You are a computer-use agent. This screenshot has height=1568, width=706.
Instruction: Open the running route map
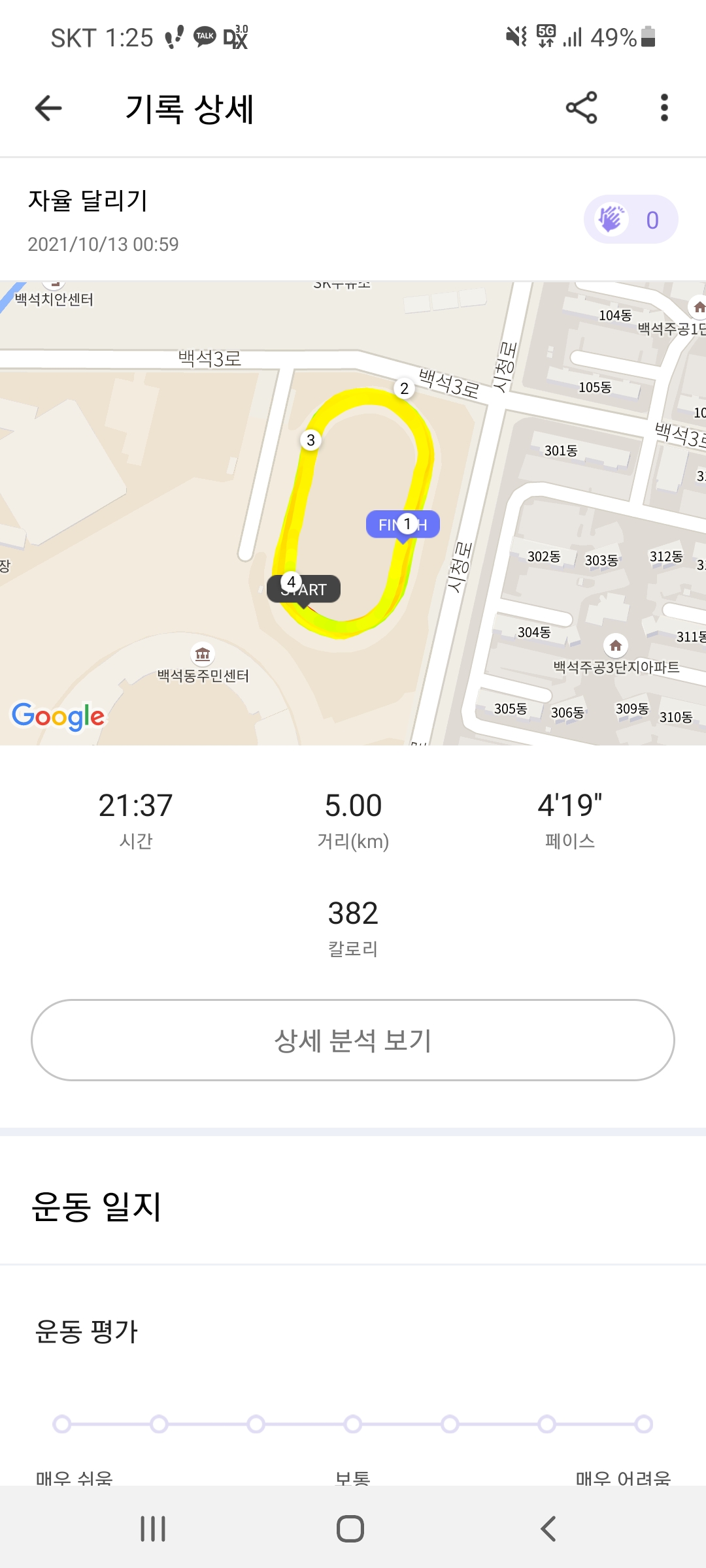pyautogui.click(x=353, y=513)
